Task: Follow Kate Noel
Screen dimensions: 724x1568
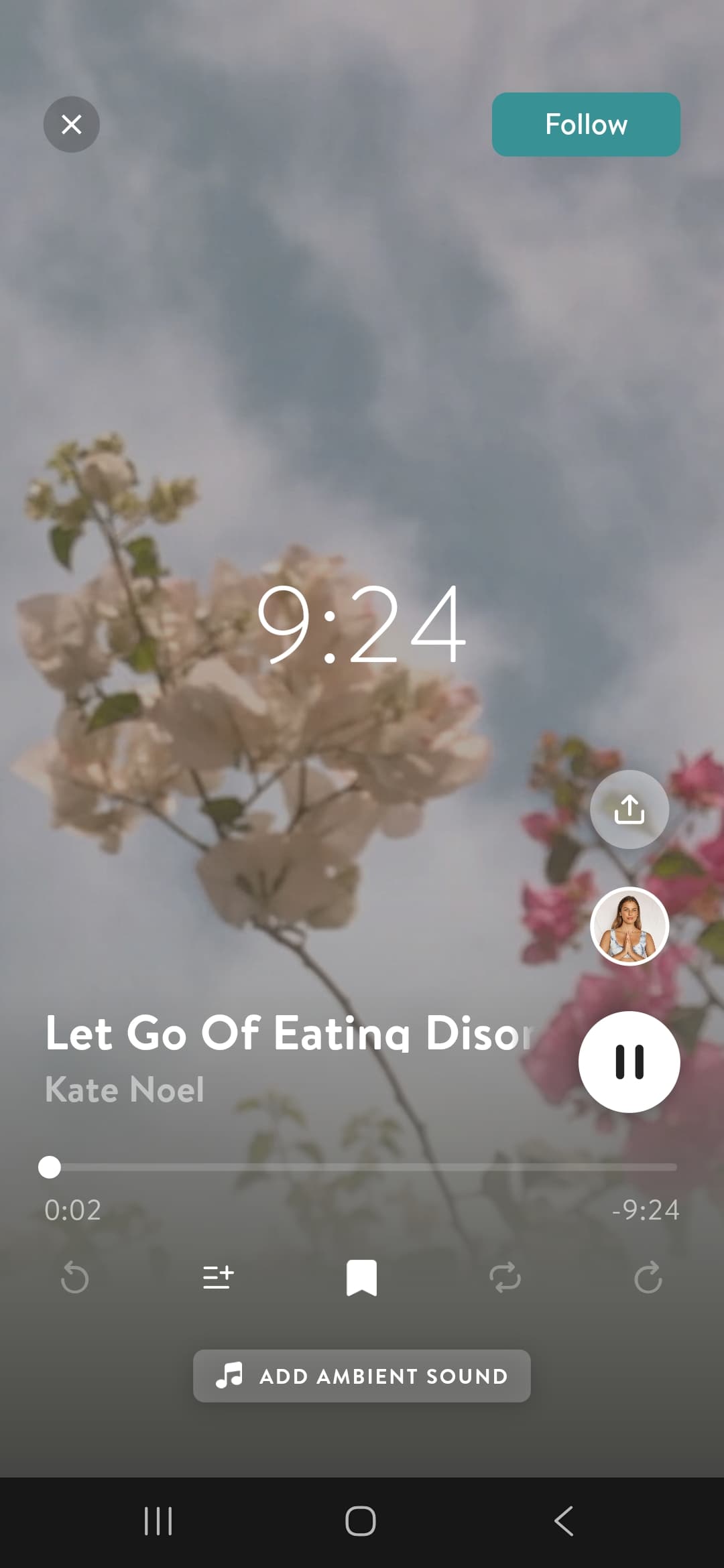Action: point(586,125)
